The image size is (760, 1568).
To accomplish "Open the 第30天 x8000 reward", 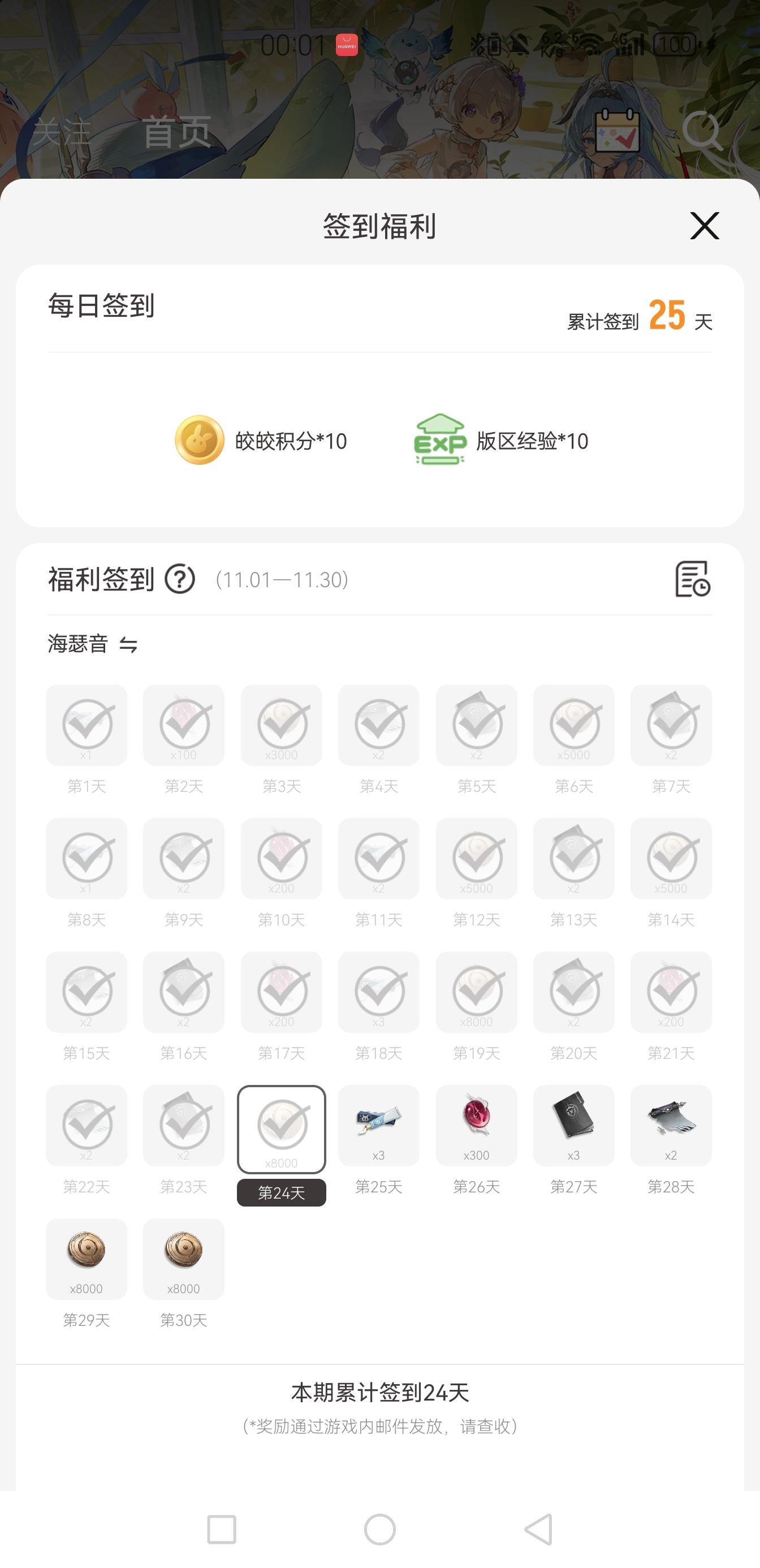I will 184,1258.
